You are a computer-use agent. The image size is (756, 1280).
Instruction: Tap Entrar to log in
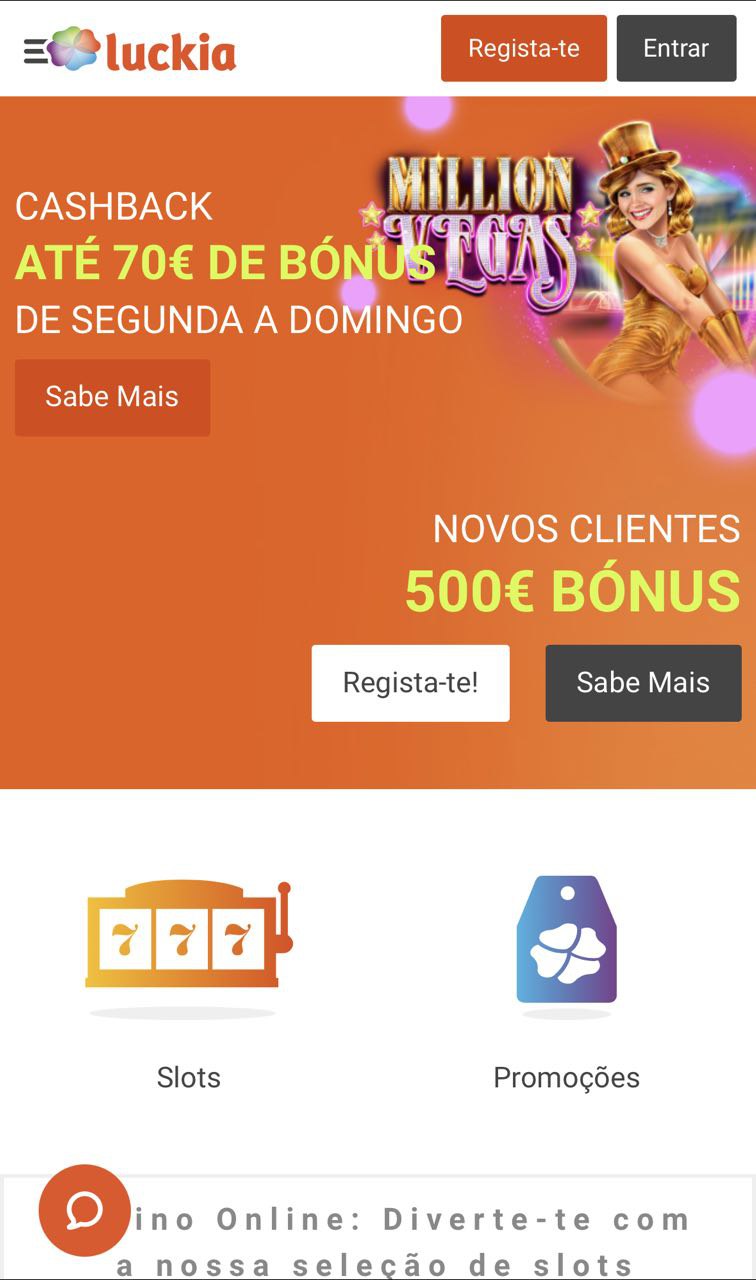[676, 48]
